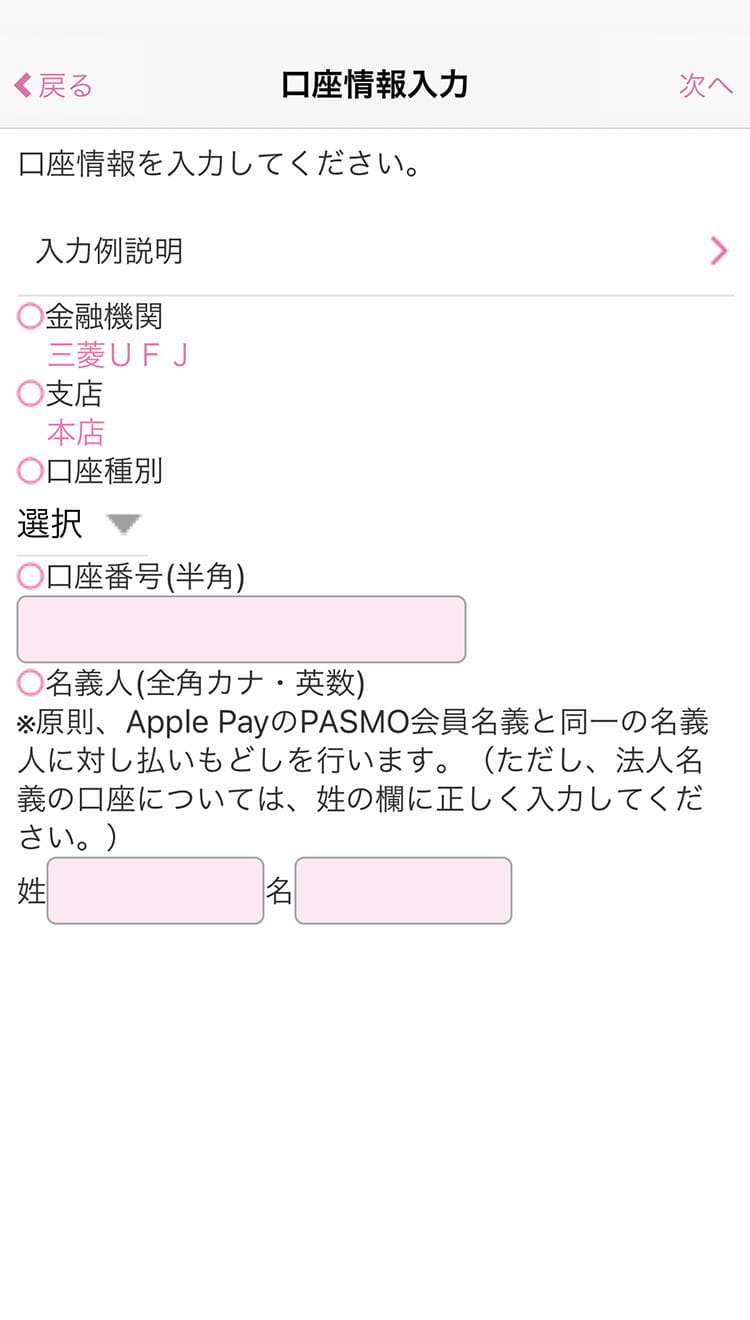The height and width of the screenshot is (1320, 750).
Task: Tap the 入力例説明 label text
Action: tap(109, 251)
